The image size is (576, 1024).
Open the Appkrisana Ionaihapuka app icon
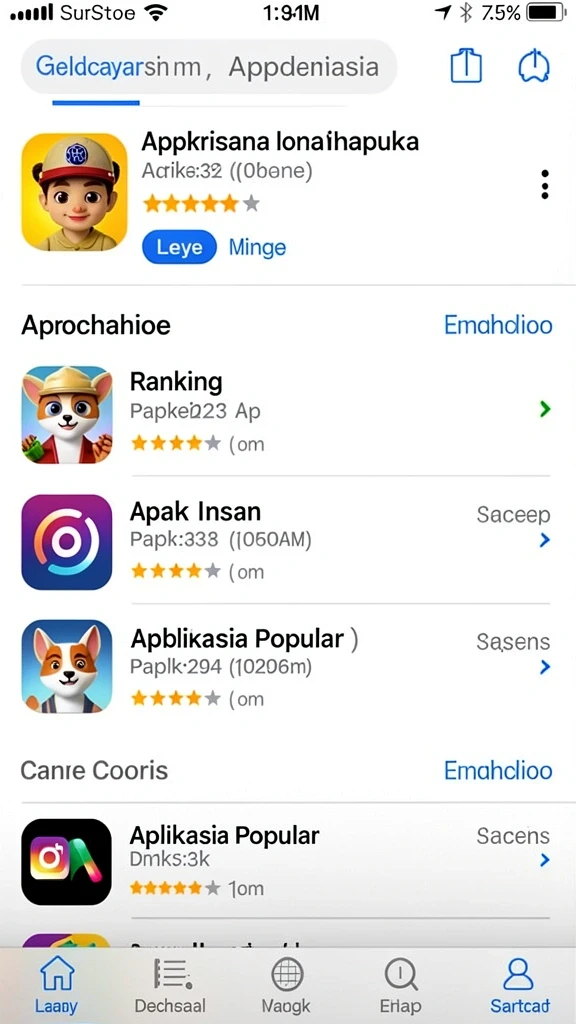coord(74,192)
